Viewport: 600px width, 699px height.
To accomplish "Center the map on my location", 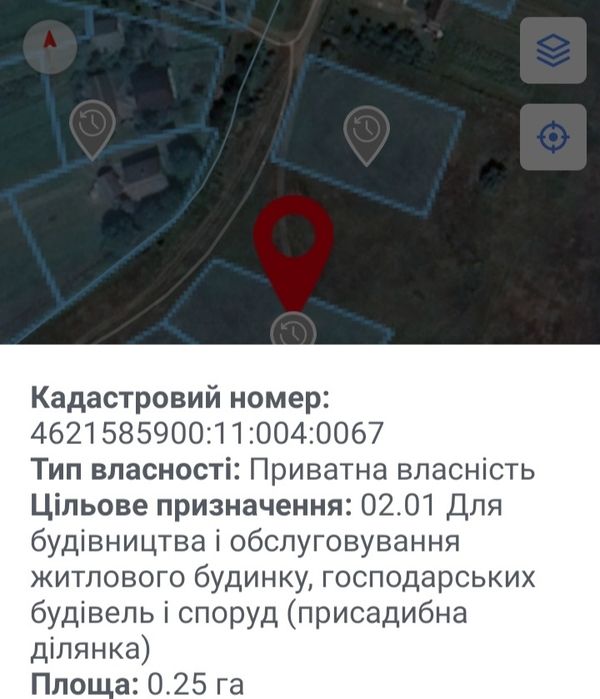I will click(553, 137).
